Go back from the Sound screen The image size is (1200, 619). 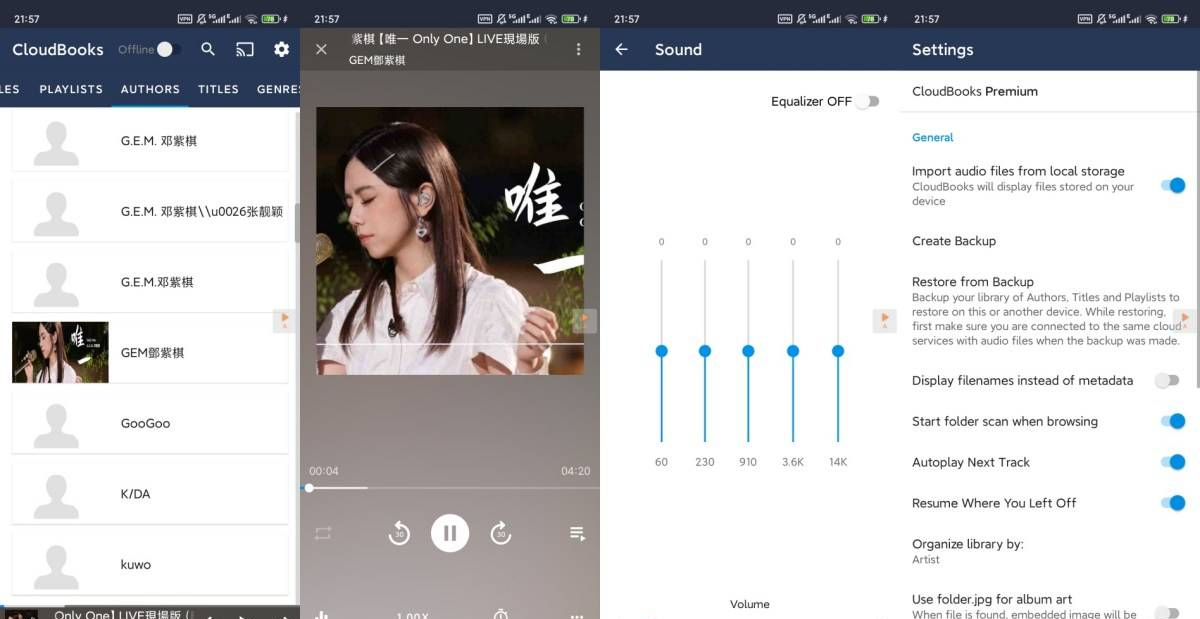622,49
